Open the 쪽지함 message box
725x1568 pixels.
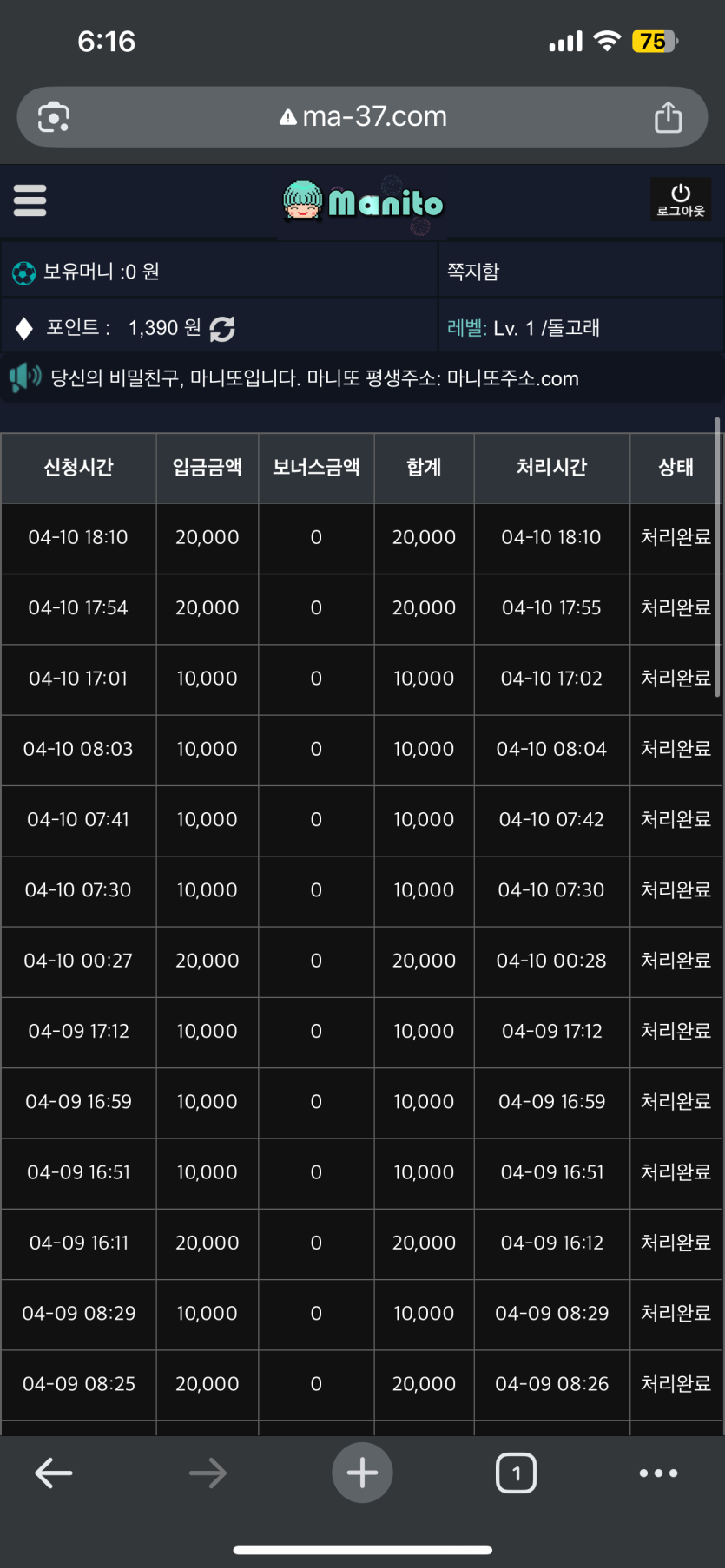pos(473,272)
